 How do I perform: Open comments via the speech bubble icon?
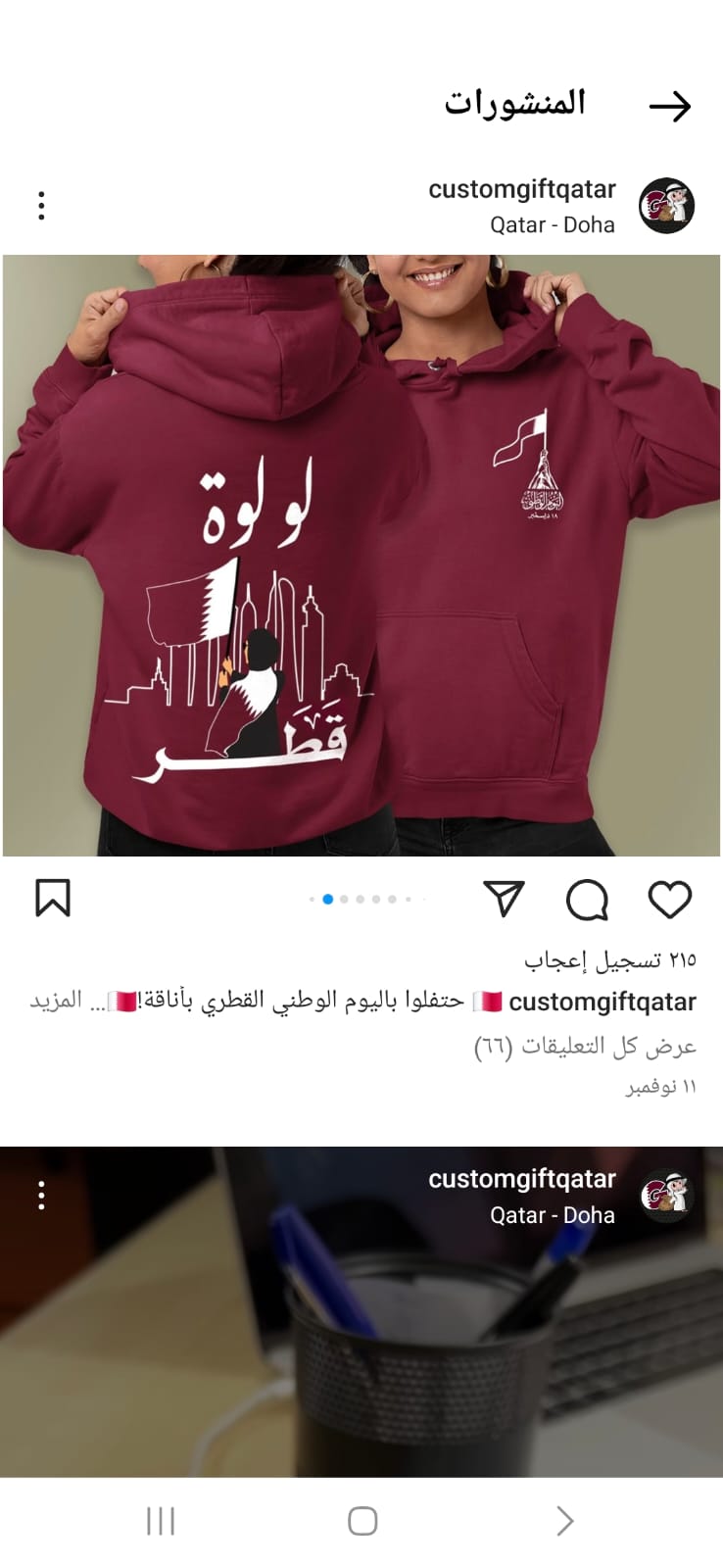pyautogui.click(x=587, y=899)
